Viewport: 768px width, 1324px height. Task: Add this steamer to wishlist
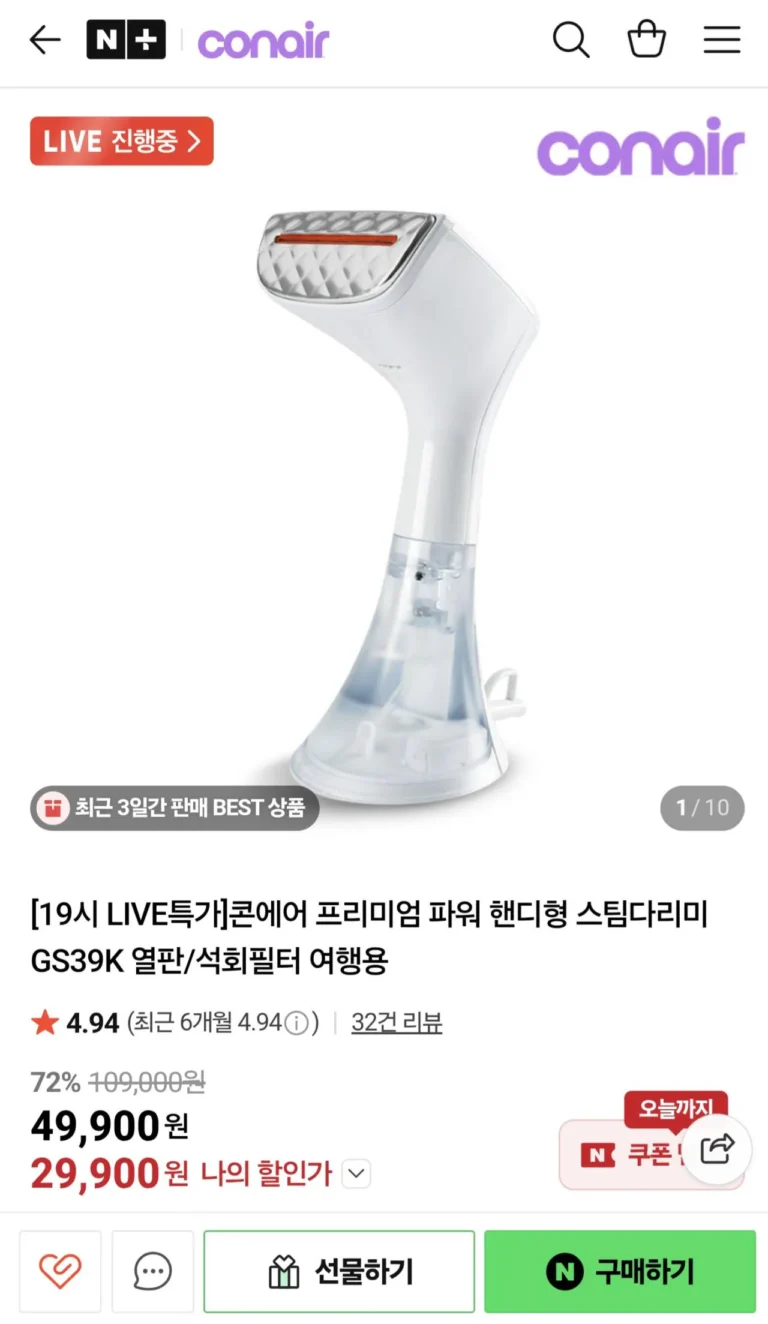(60, 1271)
